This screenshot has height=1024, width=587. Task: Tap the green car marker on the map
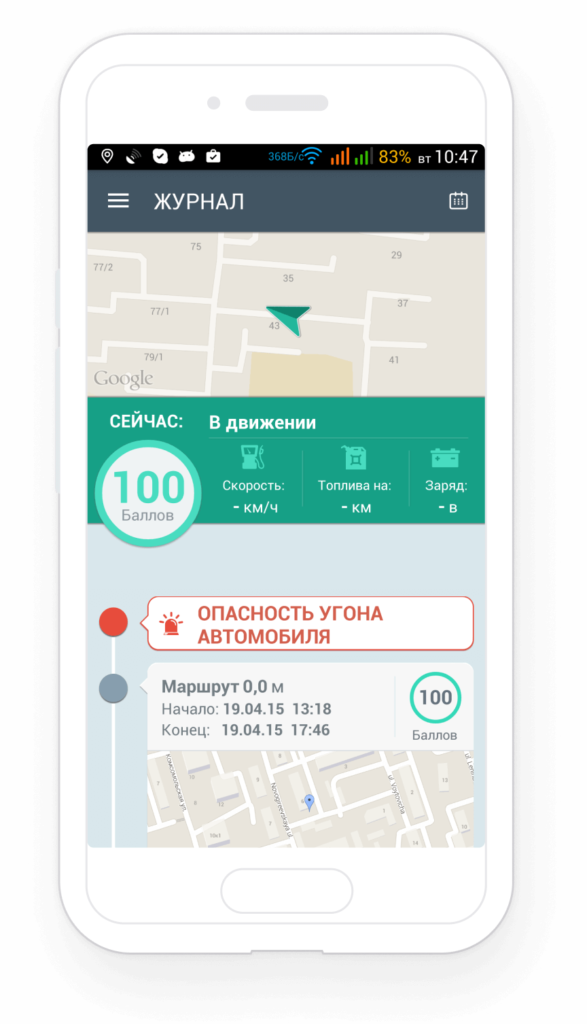tap(289, 319)
